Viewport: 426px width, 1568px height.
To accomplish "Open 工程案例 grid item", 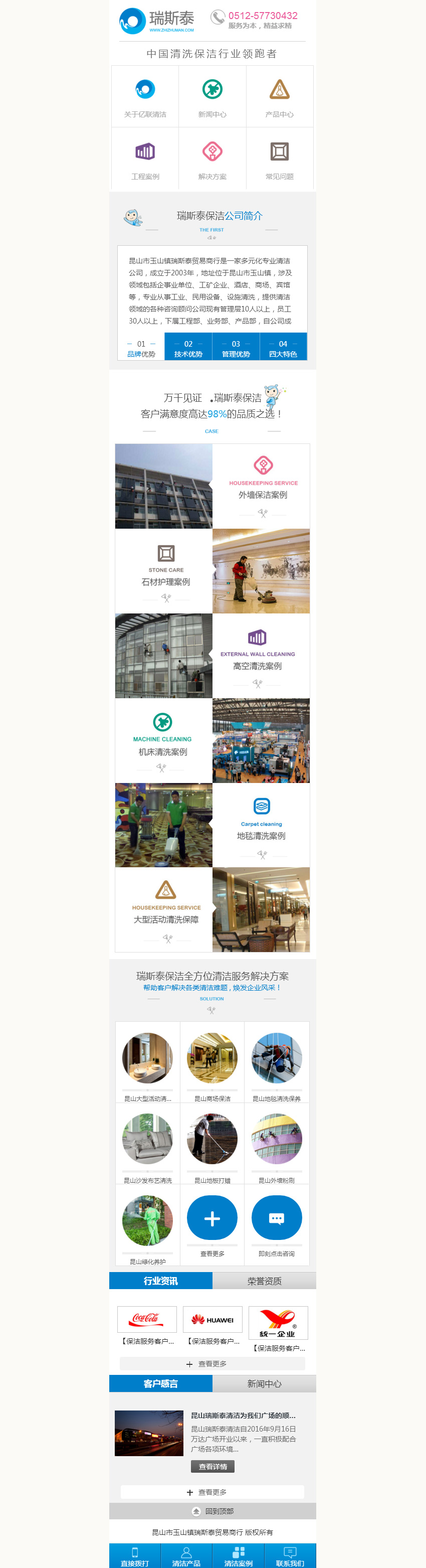I will (145, 159).
